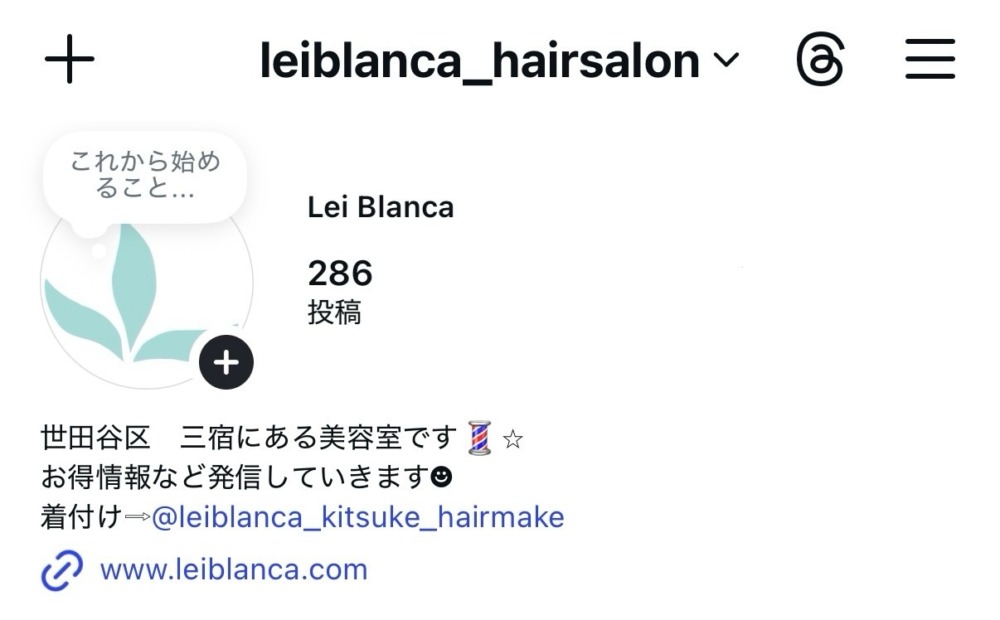1000x620 pixels.
Task: Add to story via the profile picture plus badge
Action: 226,362
